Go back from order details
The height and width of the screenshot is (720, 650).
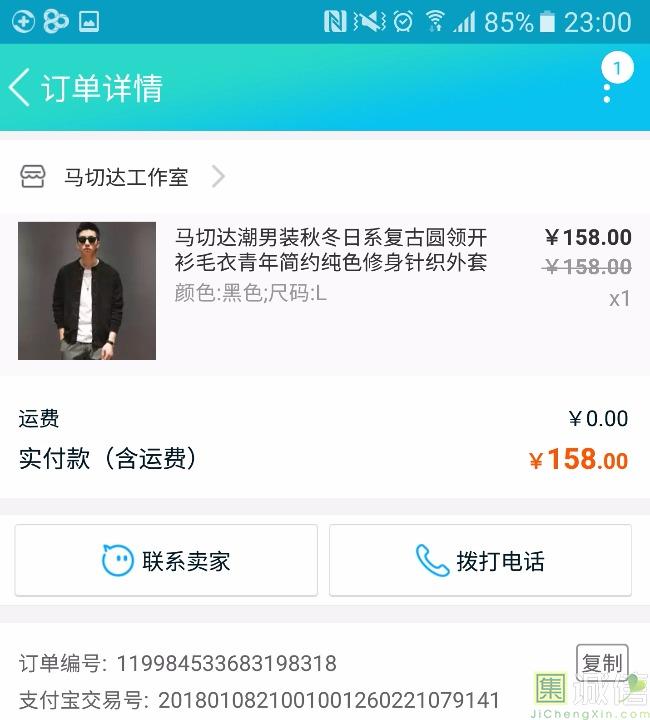pos(20,88)
